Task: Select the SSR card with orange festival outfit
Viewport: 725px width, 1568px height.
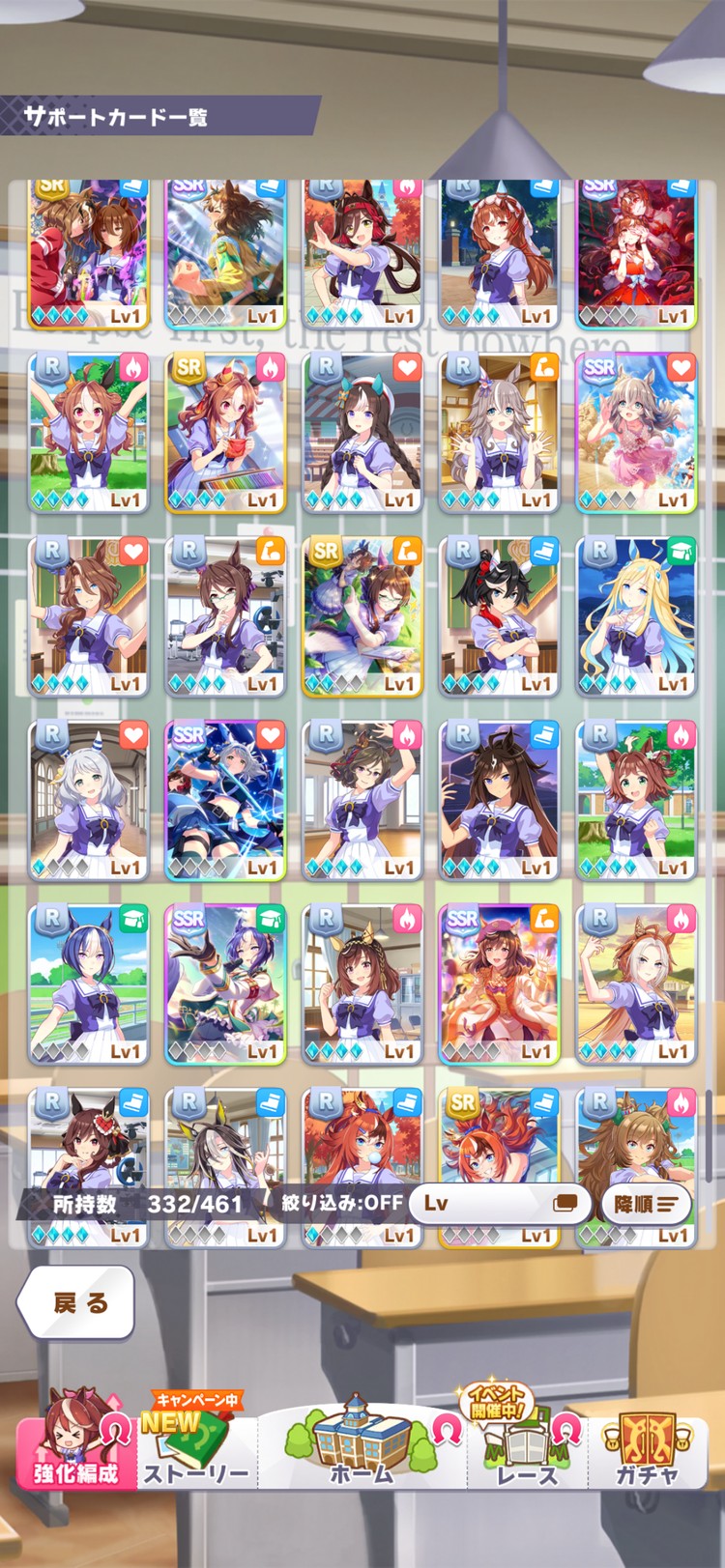Action: coord(499,984)
